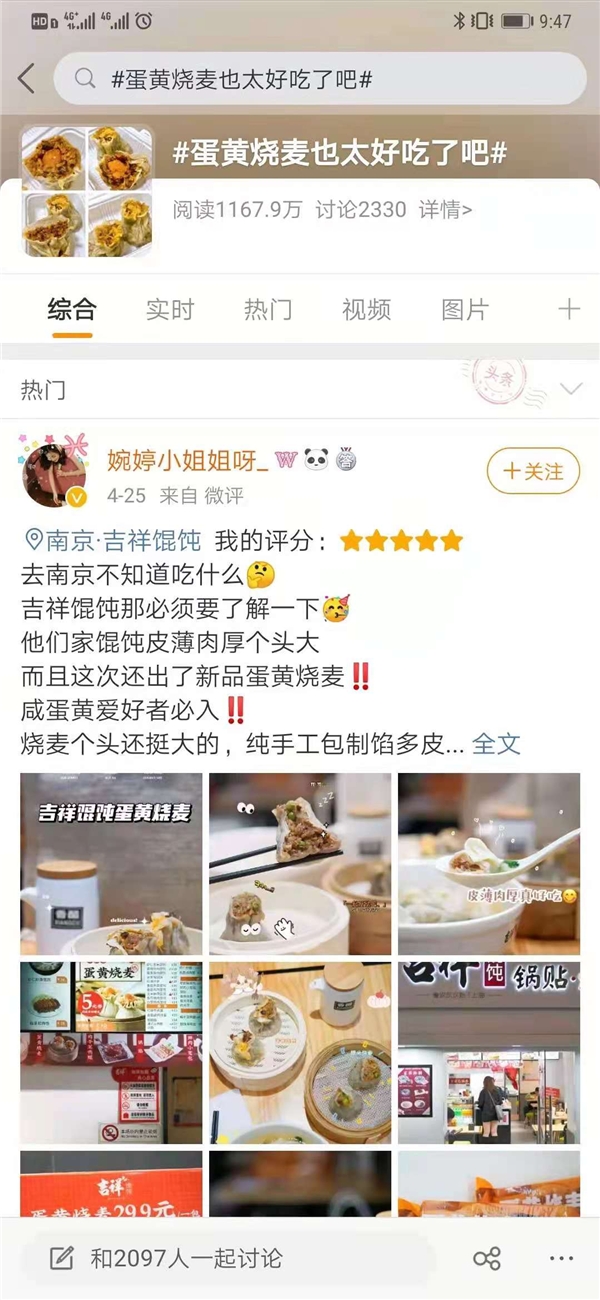
Task: Follow 婉婷小姐姐呀_ with the 关注 button
Action: coord(533,471)
